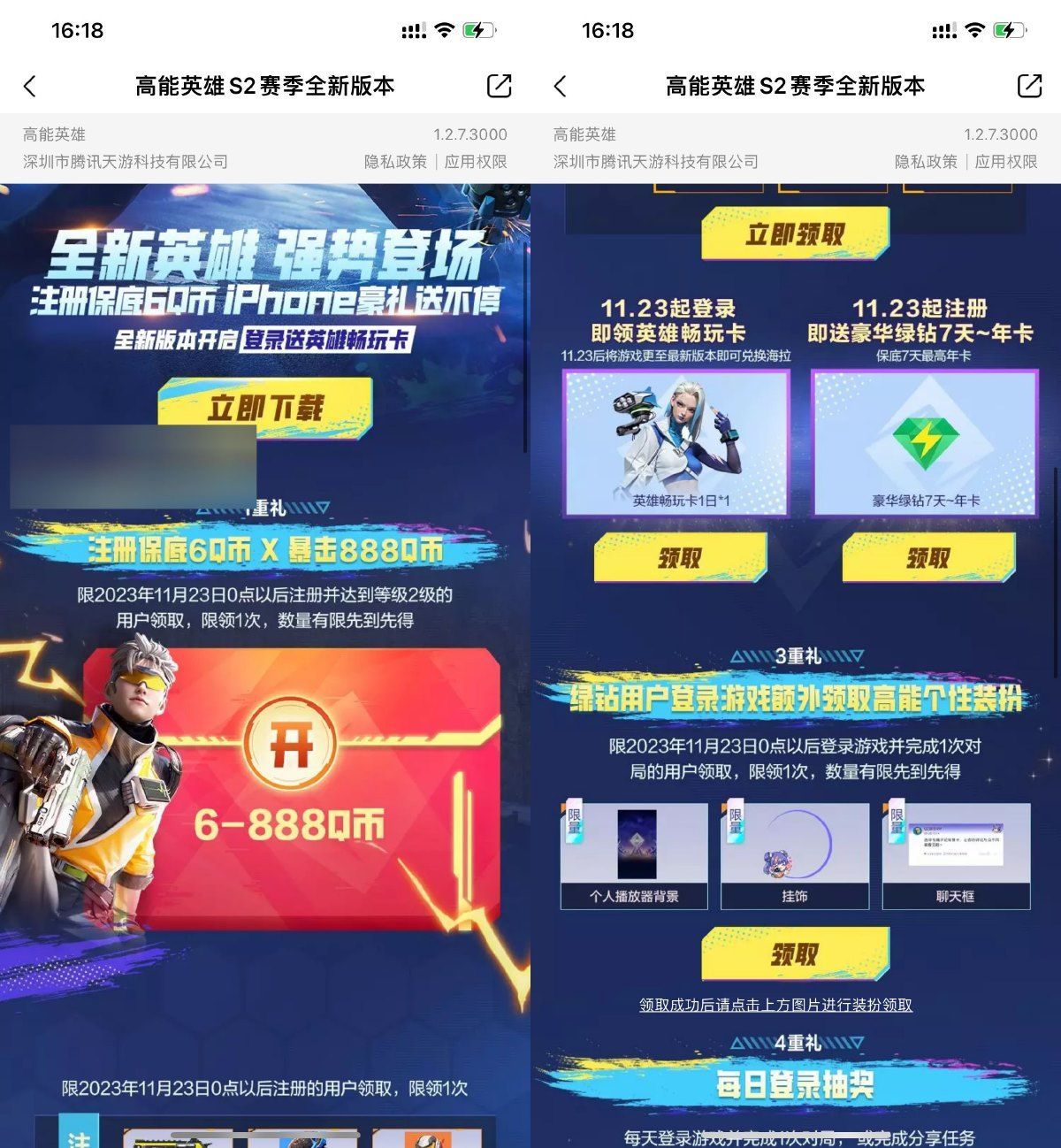Screen dimensions: 1061x1148
Task: Claim the 豪华绿钻7天~年卡 reward via 领取
Action: (x=927, y=558)
